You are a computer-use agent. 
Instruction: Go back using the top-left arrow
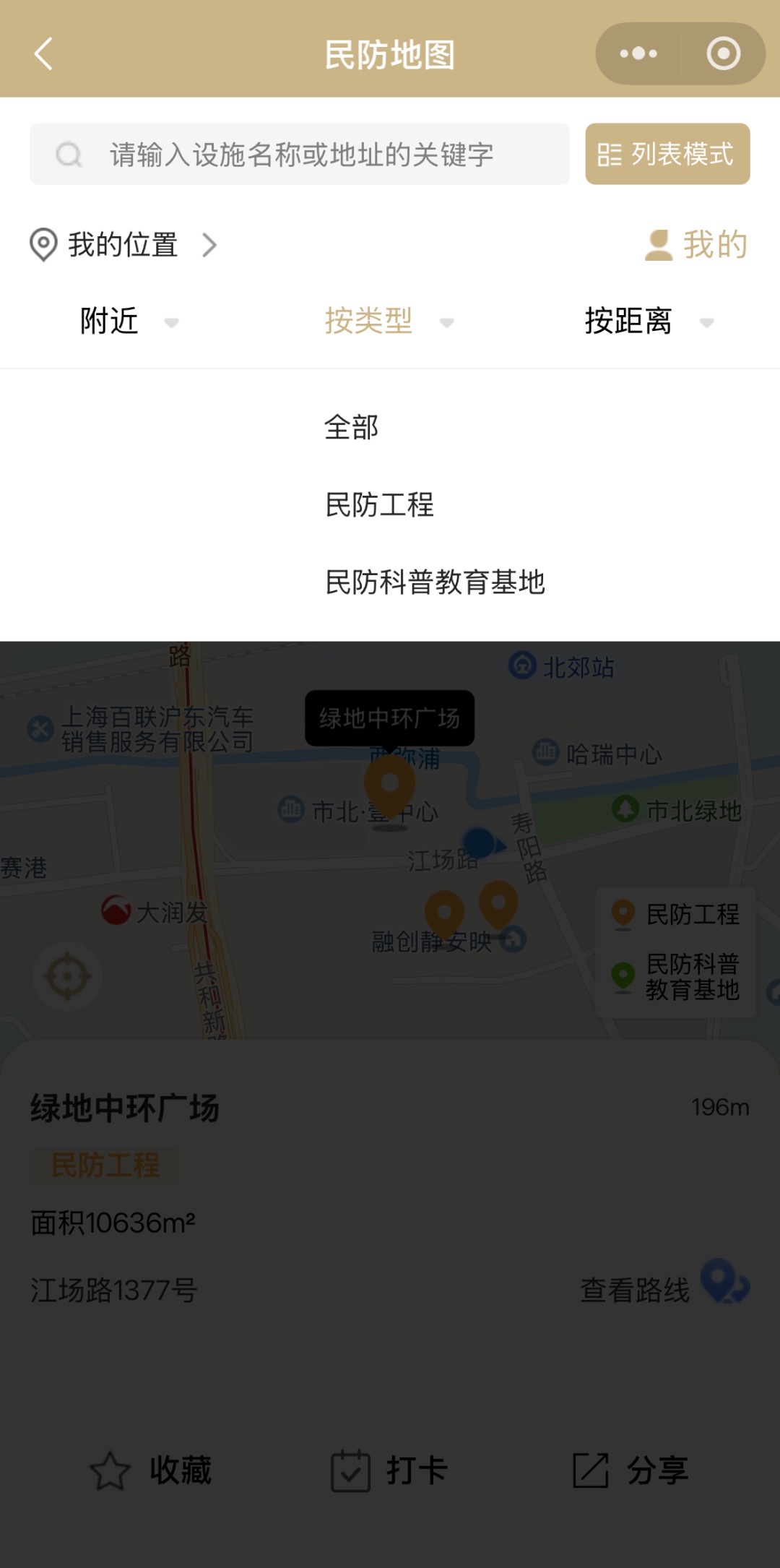[44, 54]
